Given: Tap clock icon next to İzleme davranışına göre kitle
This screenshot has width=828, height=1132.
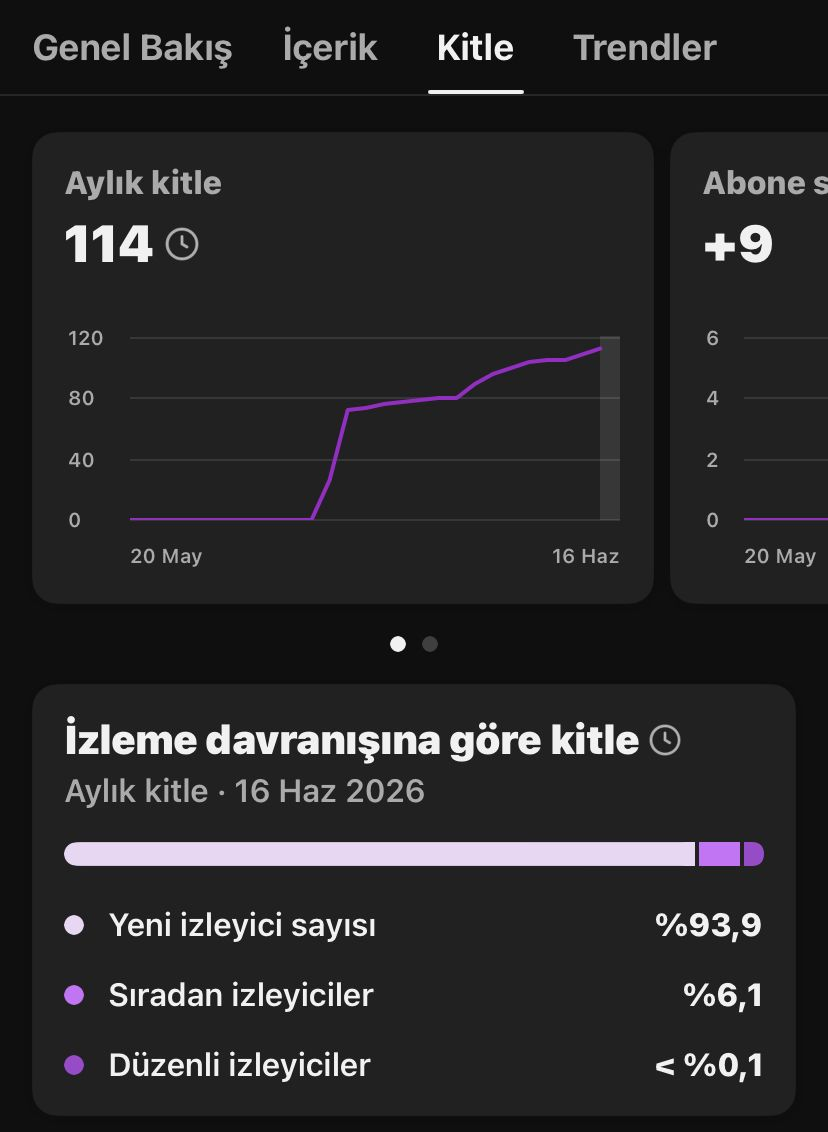Looking at the screenshot, I should 665,741.
